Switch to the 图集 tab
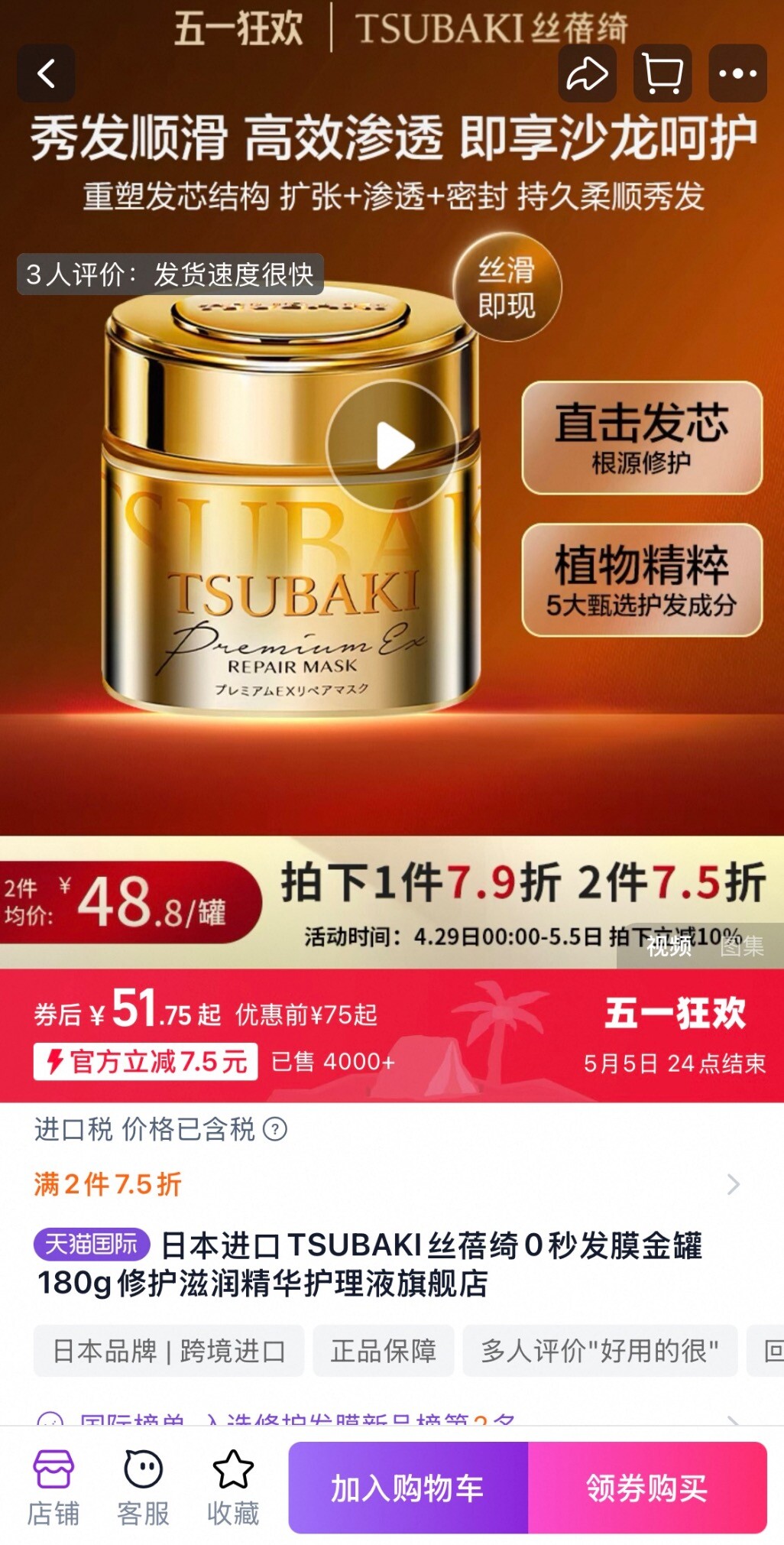This screenshot has height=1545, width=784. click(742, 946)
